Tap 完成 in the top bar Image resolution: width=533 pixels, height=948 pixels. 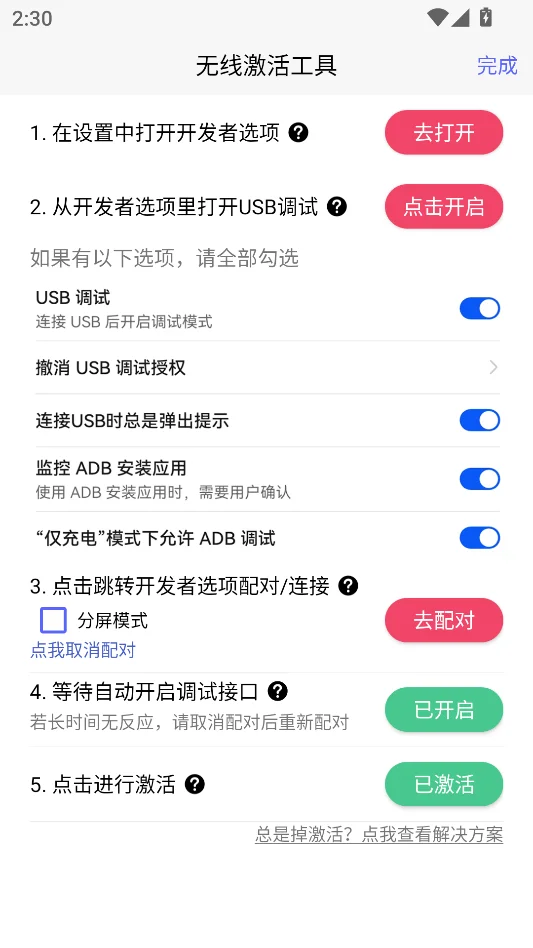point(497,65)
